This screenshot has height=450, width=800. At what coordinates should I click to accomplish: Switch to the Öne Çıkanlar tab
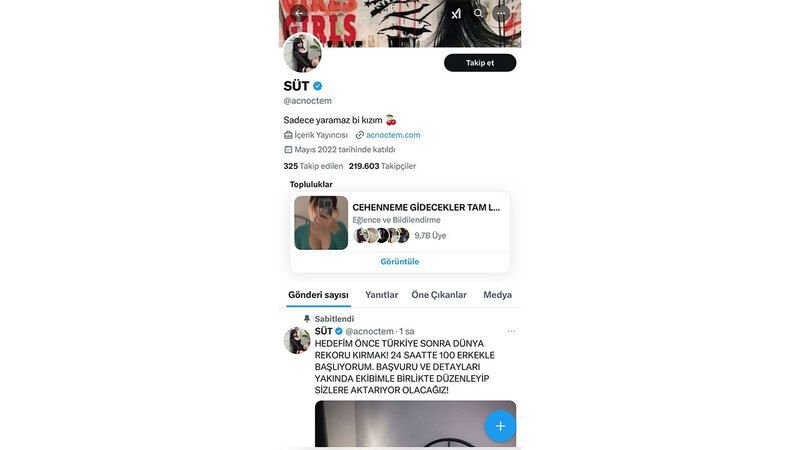pos(439,295)
